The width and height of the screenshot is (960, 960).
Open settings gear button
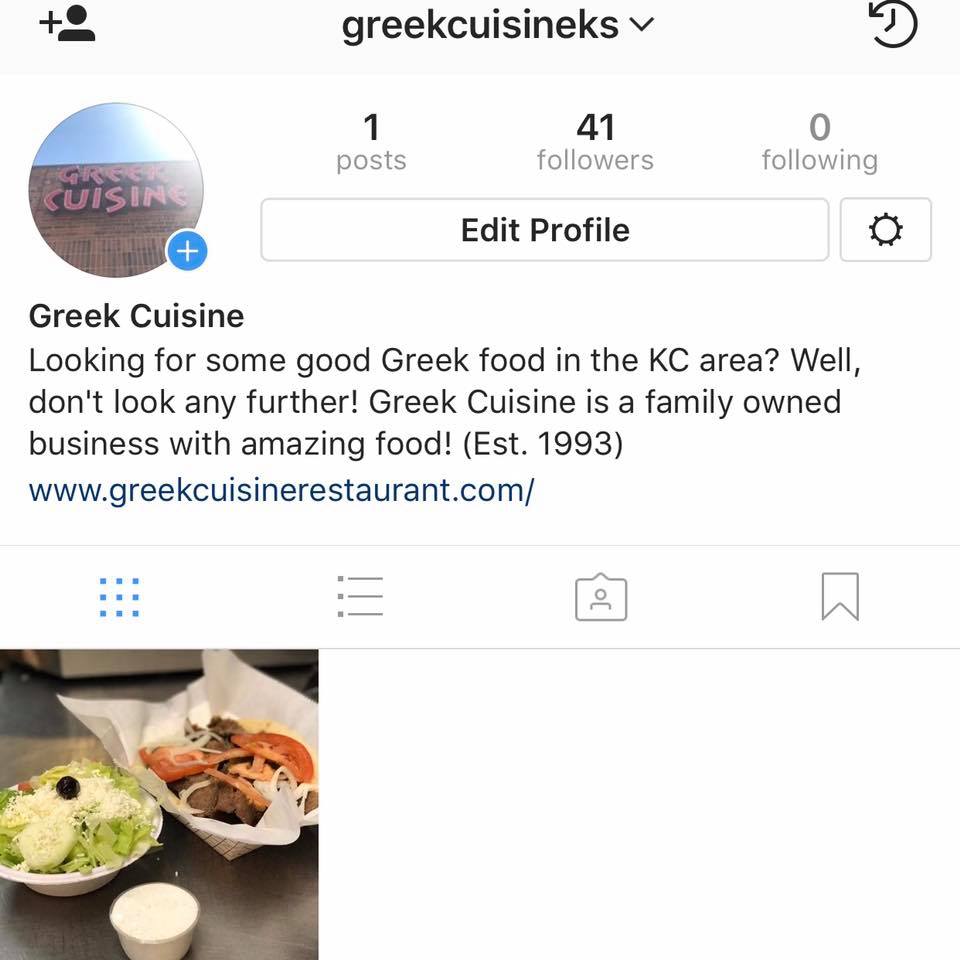(x=885, y=230)
